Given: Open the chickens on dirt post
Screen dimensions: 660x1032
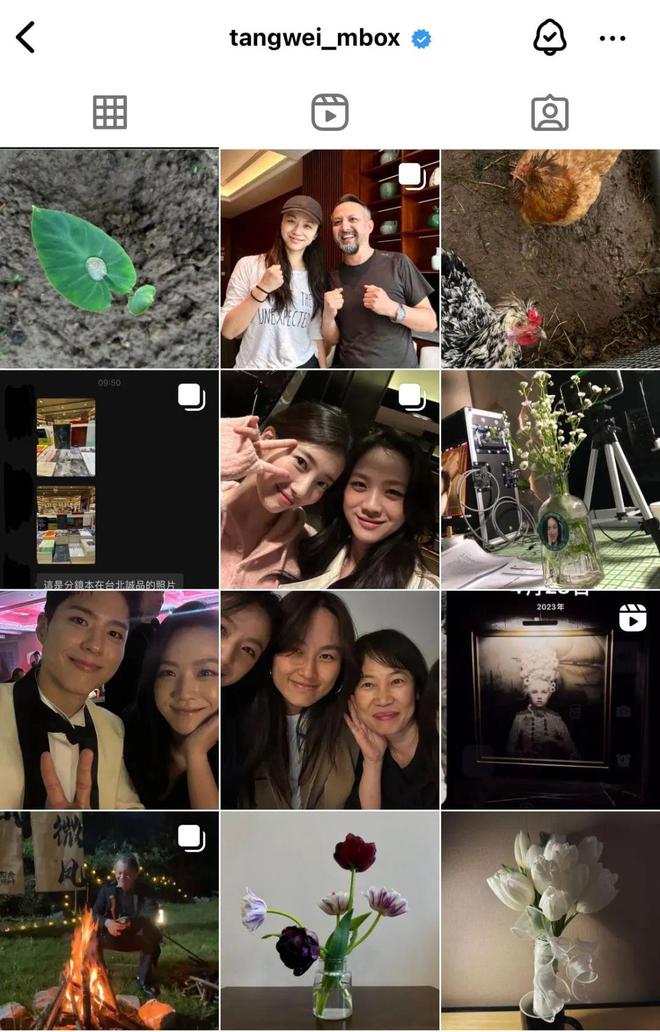Looking at the screenshot, I should (x=550, y=259).
